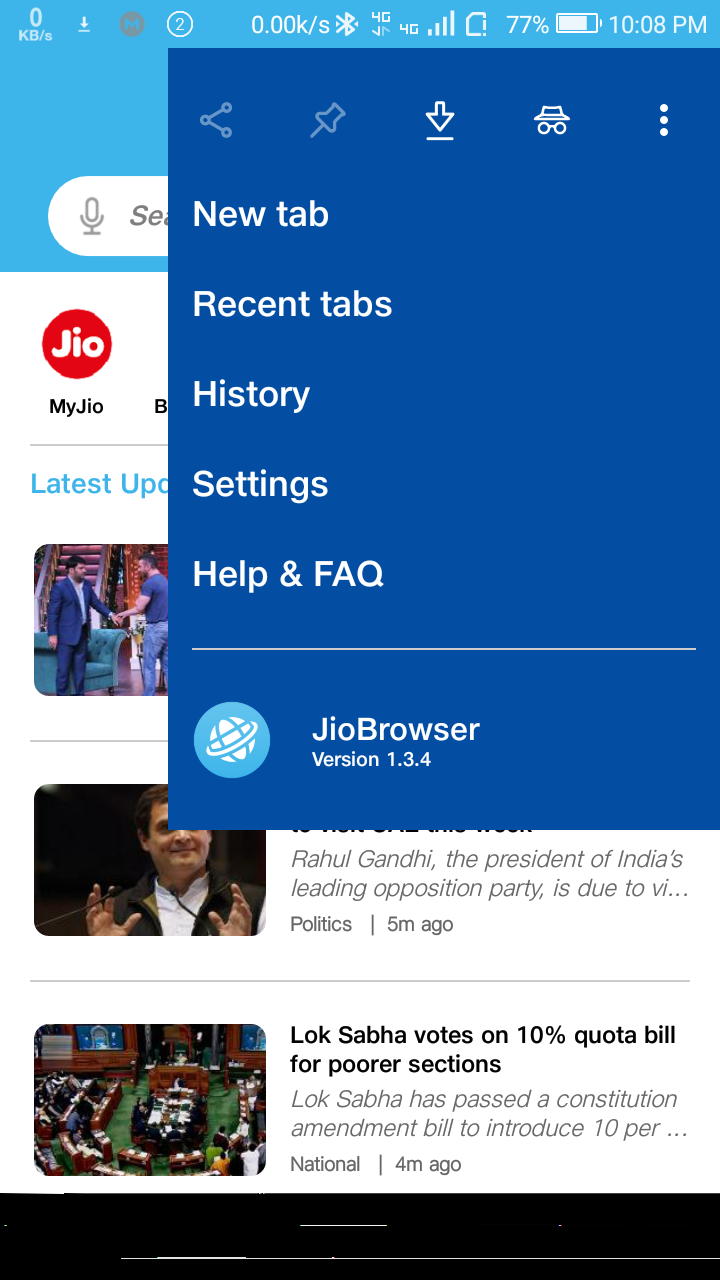
Task: Open the system downloads notification icon
Action: 84,24
